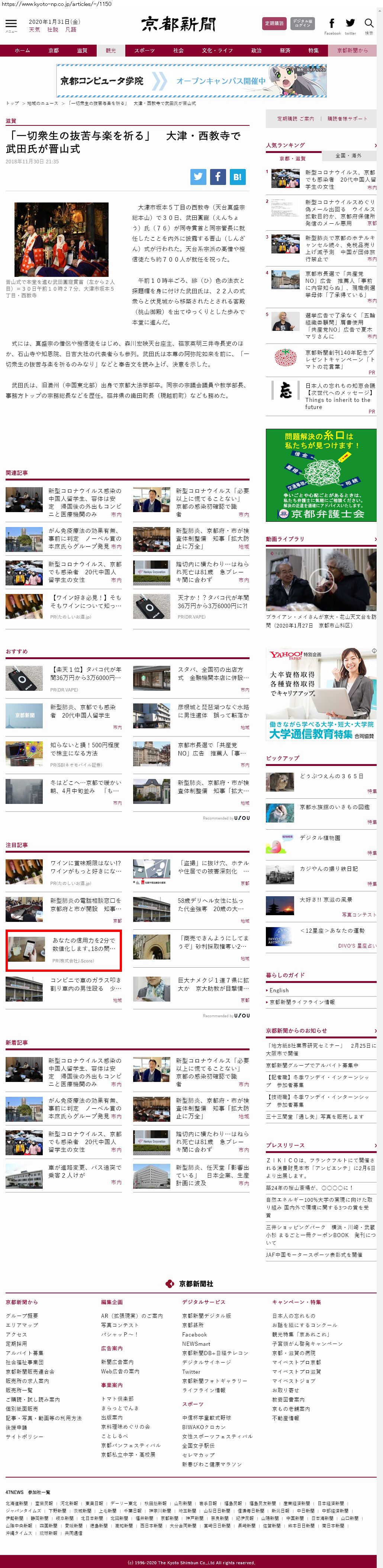
Task: Open the サイトポリシー footer link
Action: point(24,1437)
